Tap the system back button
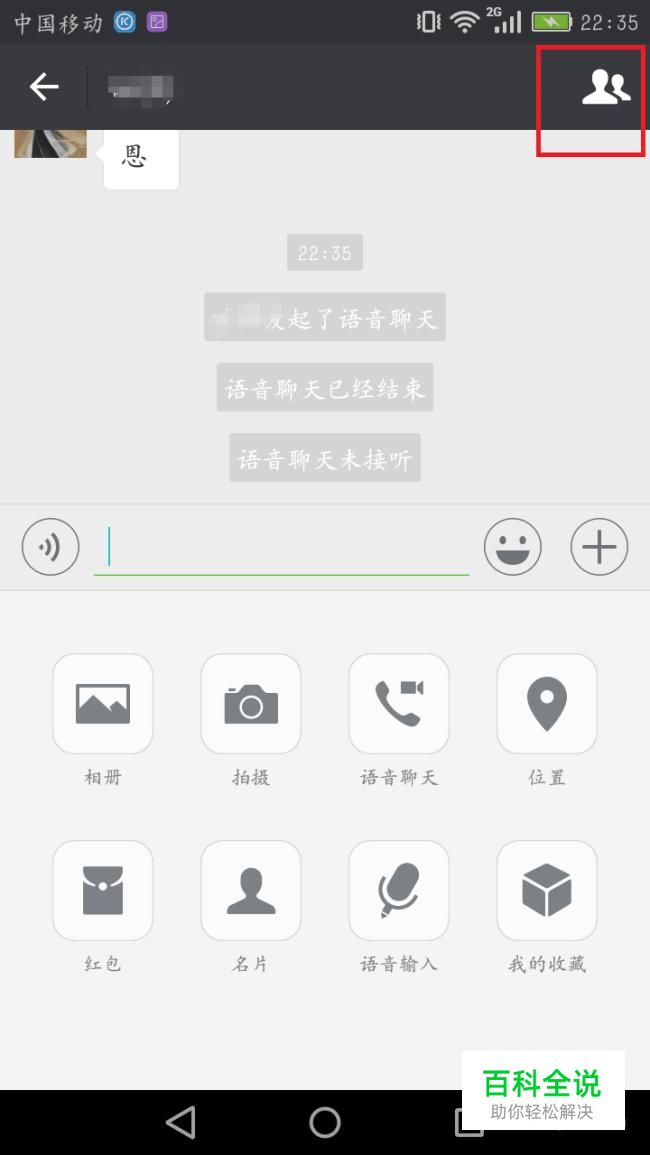The image size is (650, 1155). [181, 1122]
